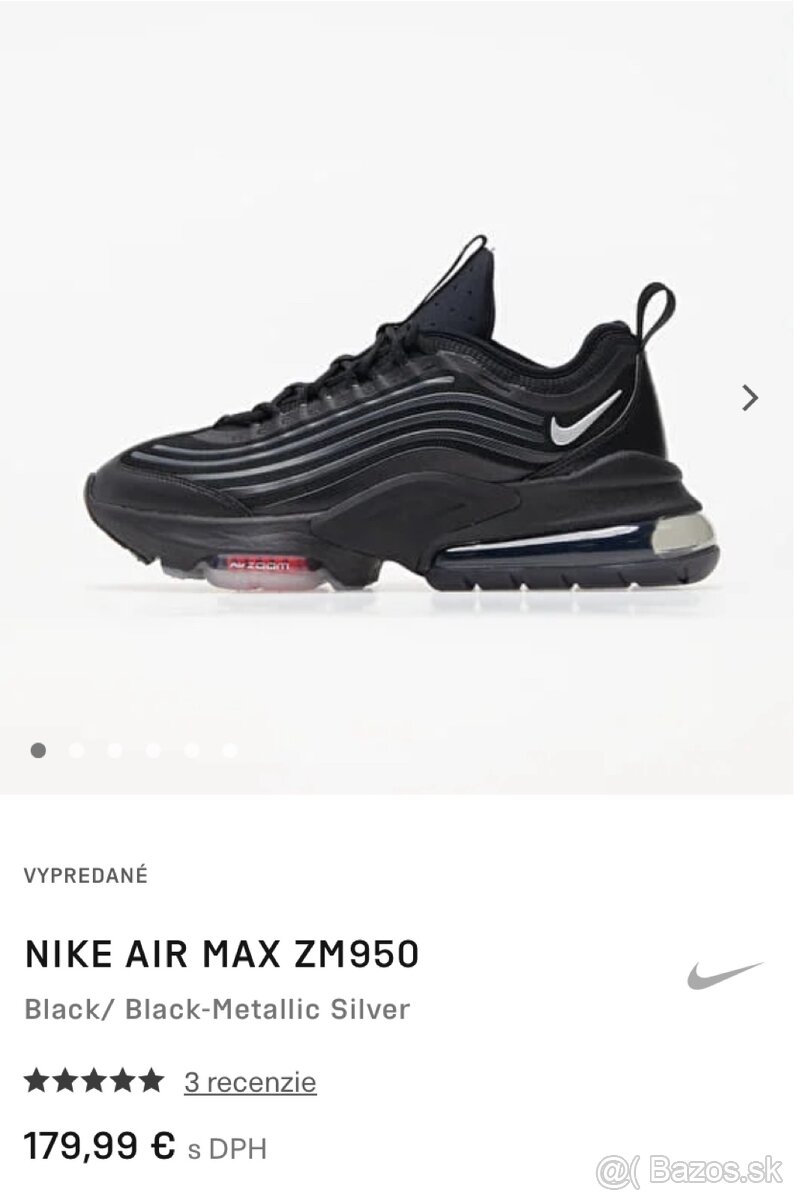
Task: Click the price 179,99 €
Action: [102, 1146]
